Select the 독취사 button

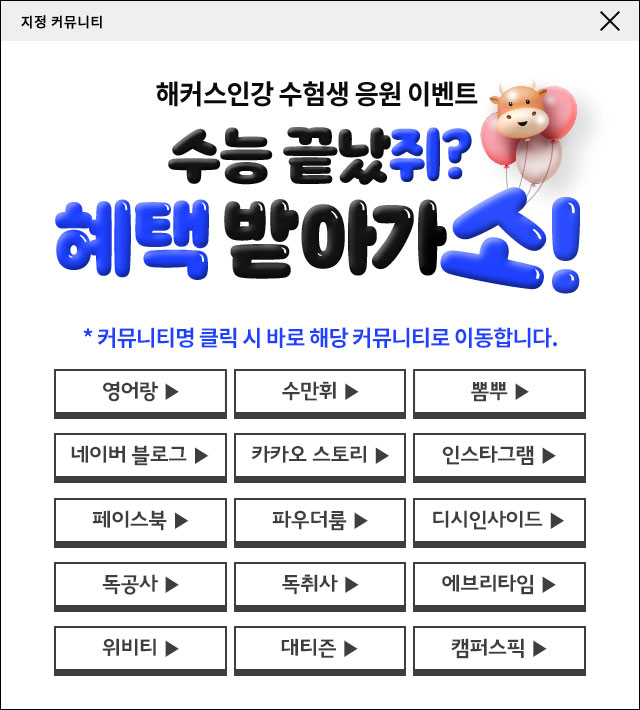320,584
